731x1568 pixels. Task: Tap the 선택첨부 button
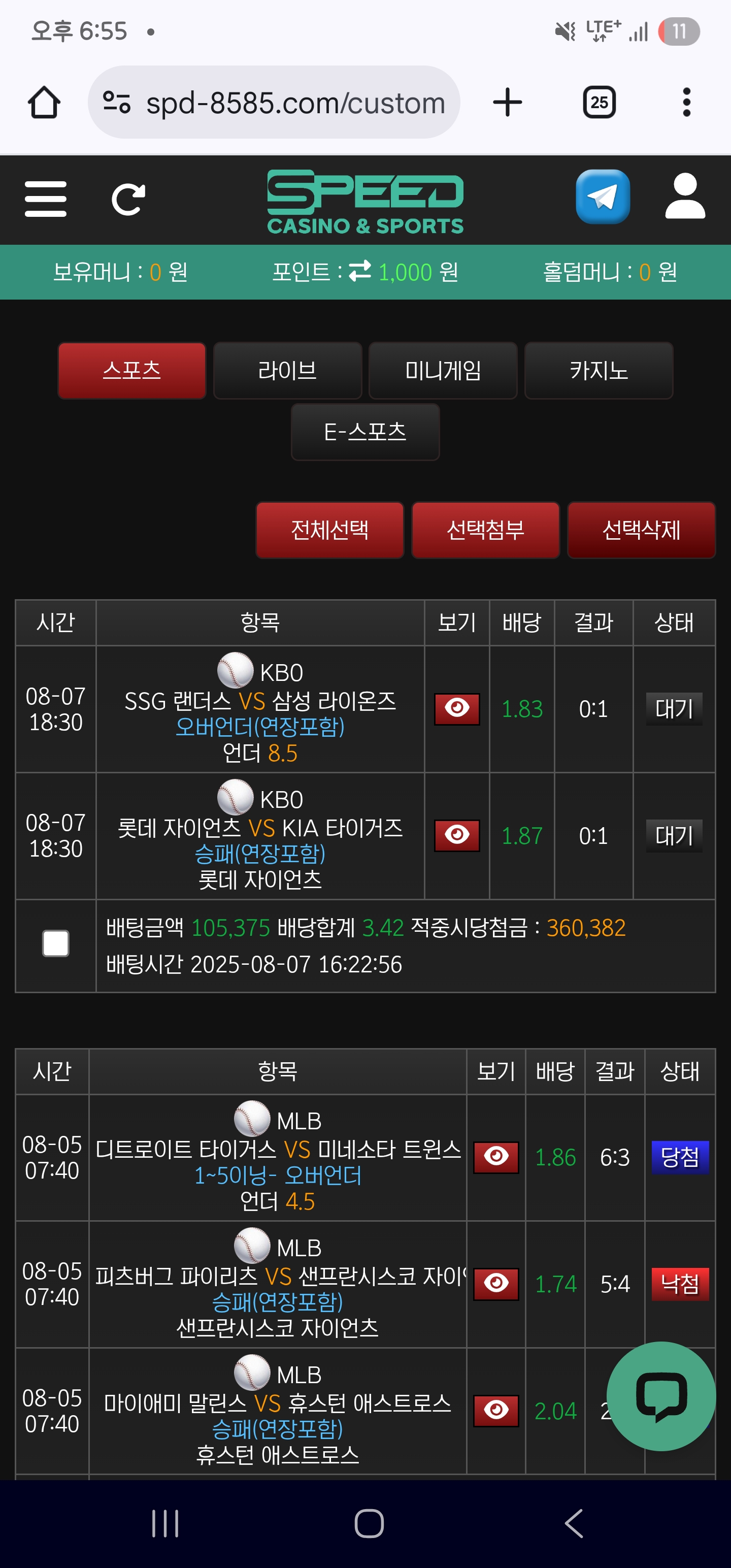[486, 530]
